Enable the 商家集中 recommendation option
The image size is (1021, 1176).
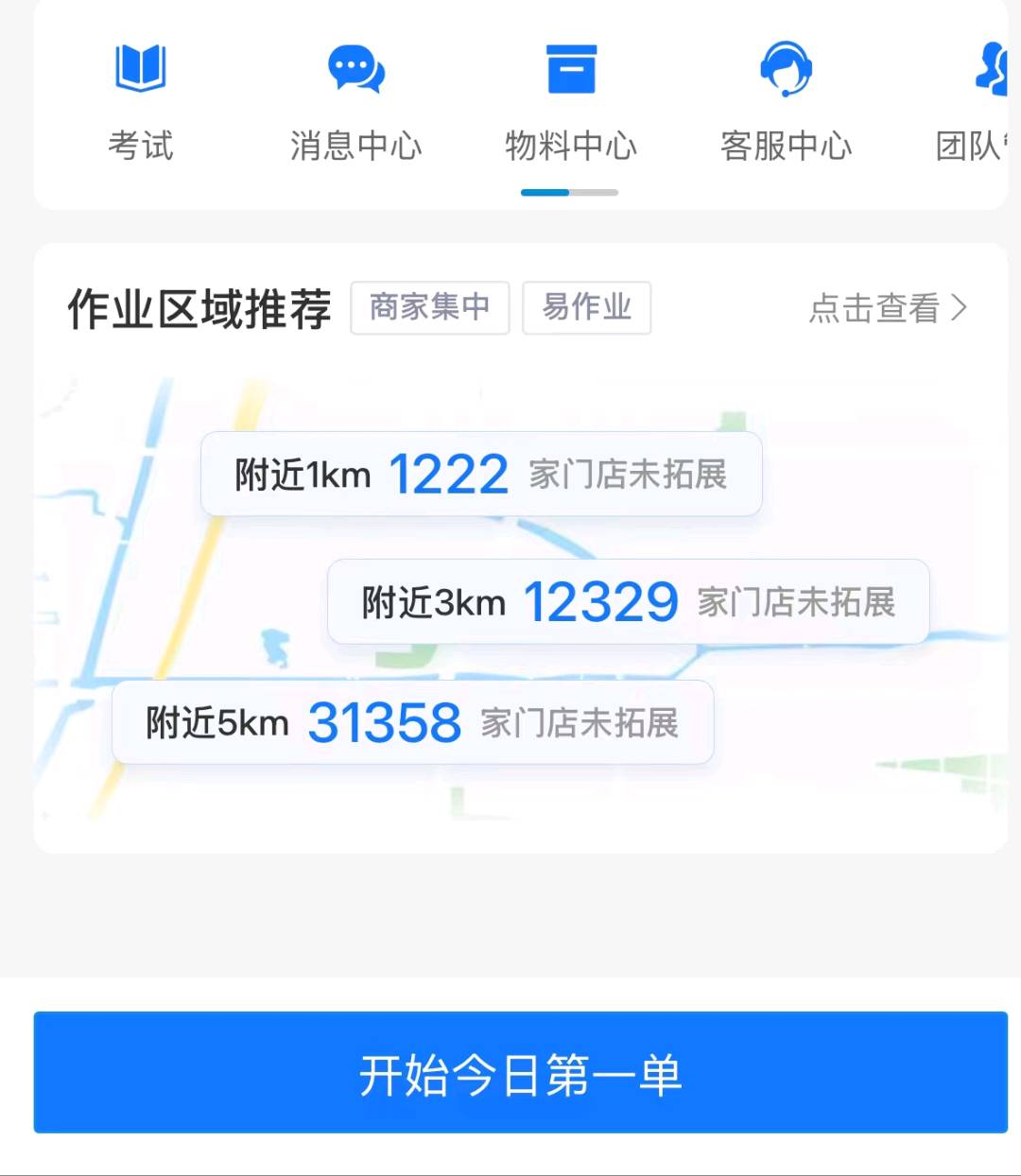[430, 307]
